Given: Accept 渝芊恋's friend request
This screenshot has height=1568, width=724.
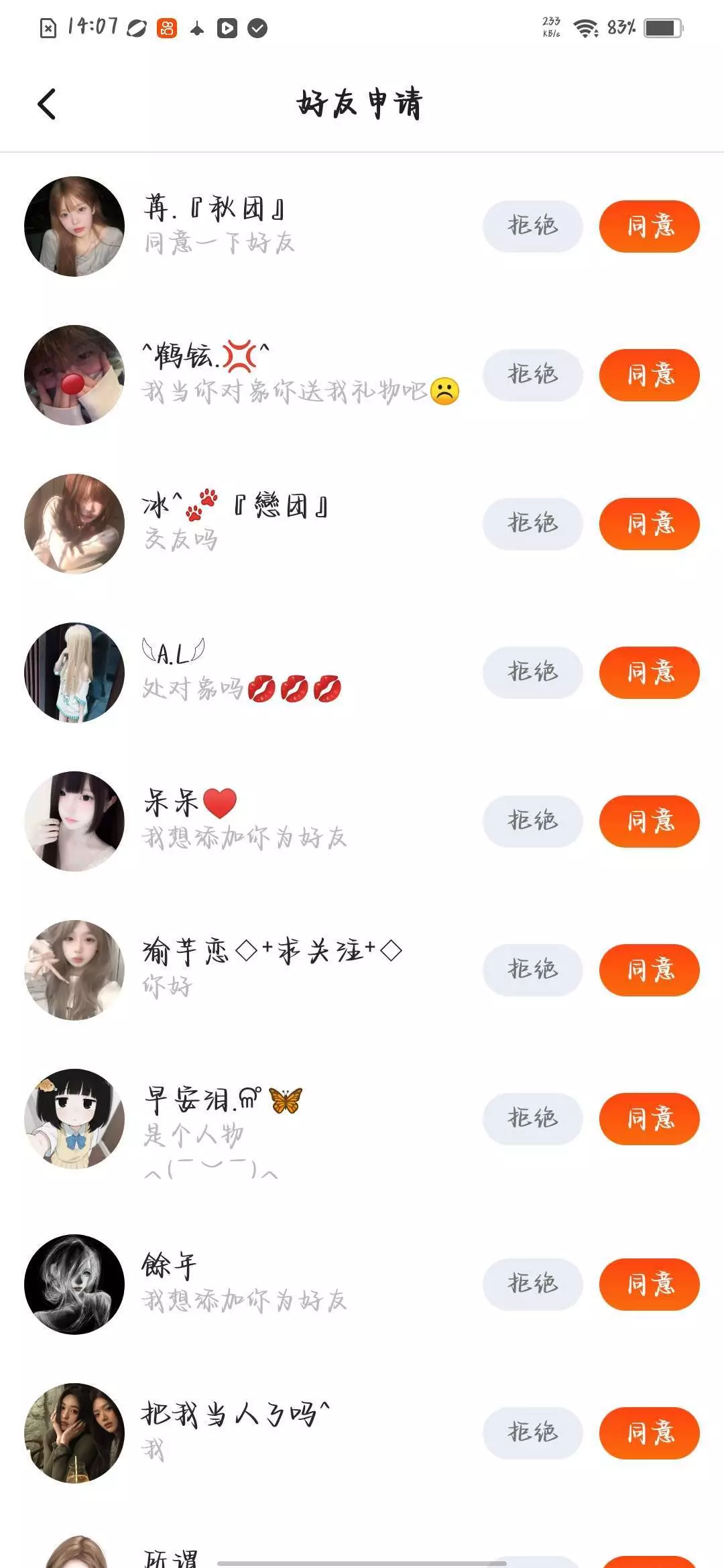Looking at the screenshot, I should [x=649, y=970].
